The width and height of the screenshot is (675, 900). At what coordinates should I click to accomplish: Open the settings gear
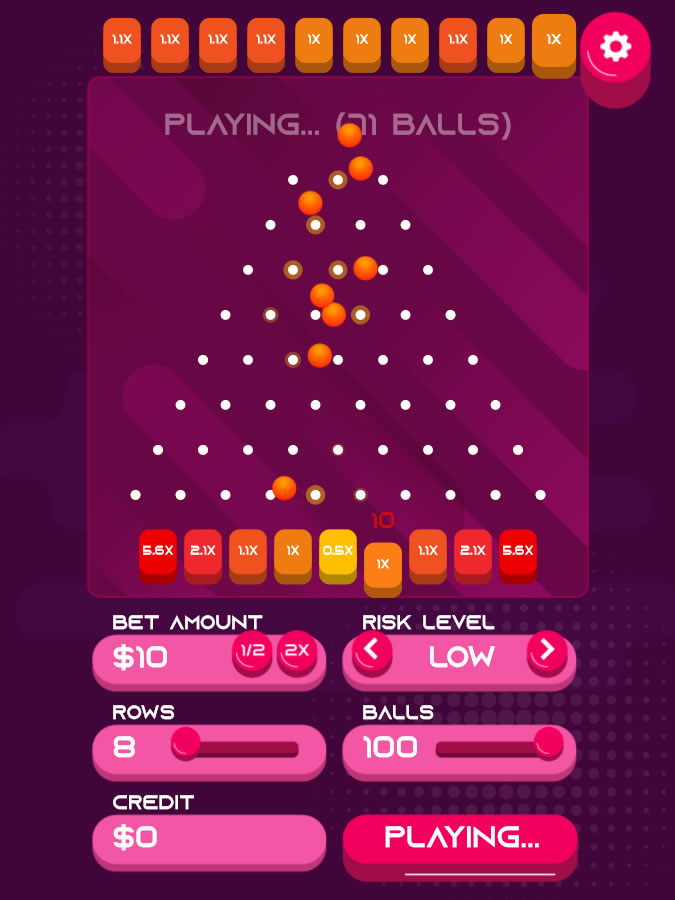coord(615,46)
